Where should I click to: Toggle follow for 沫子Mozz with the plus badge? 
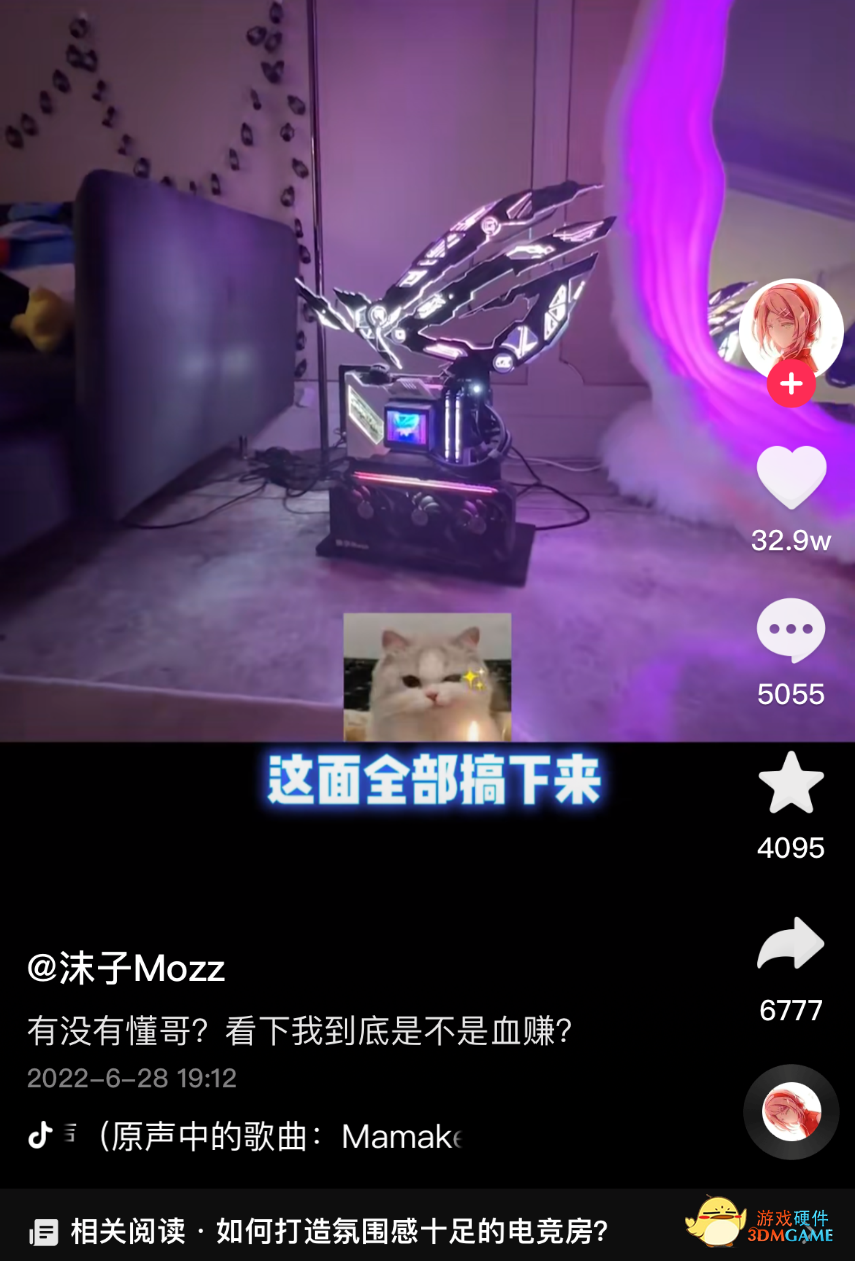(791, 383)
